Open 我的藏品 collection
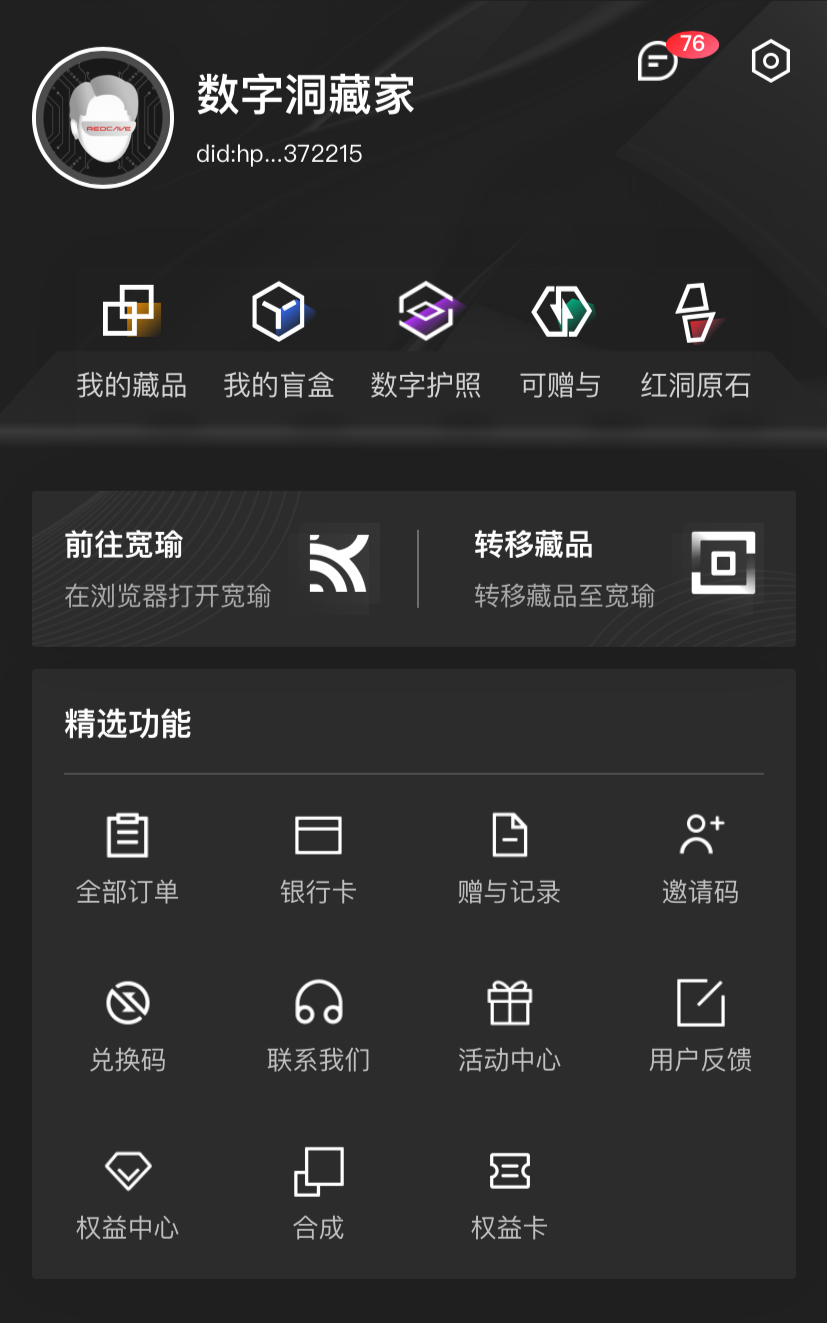The height and width of the screenshot is (1323, 827). click(131, 340)
